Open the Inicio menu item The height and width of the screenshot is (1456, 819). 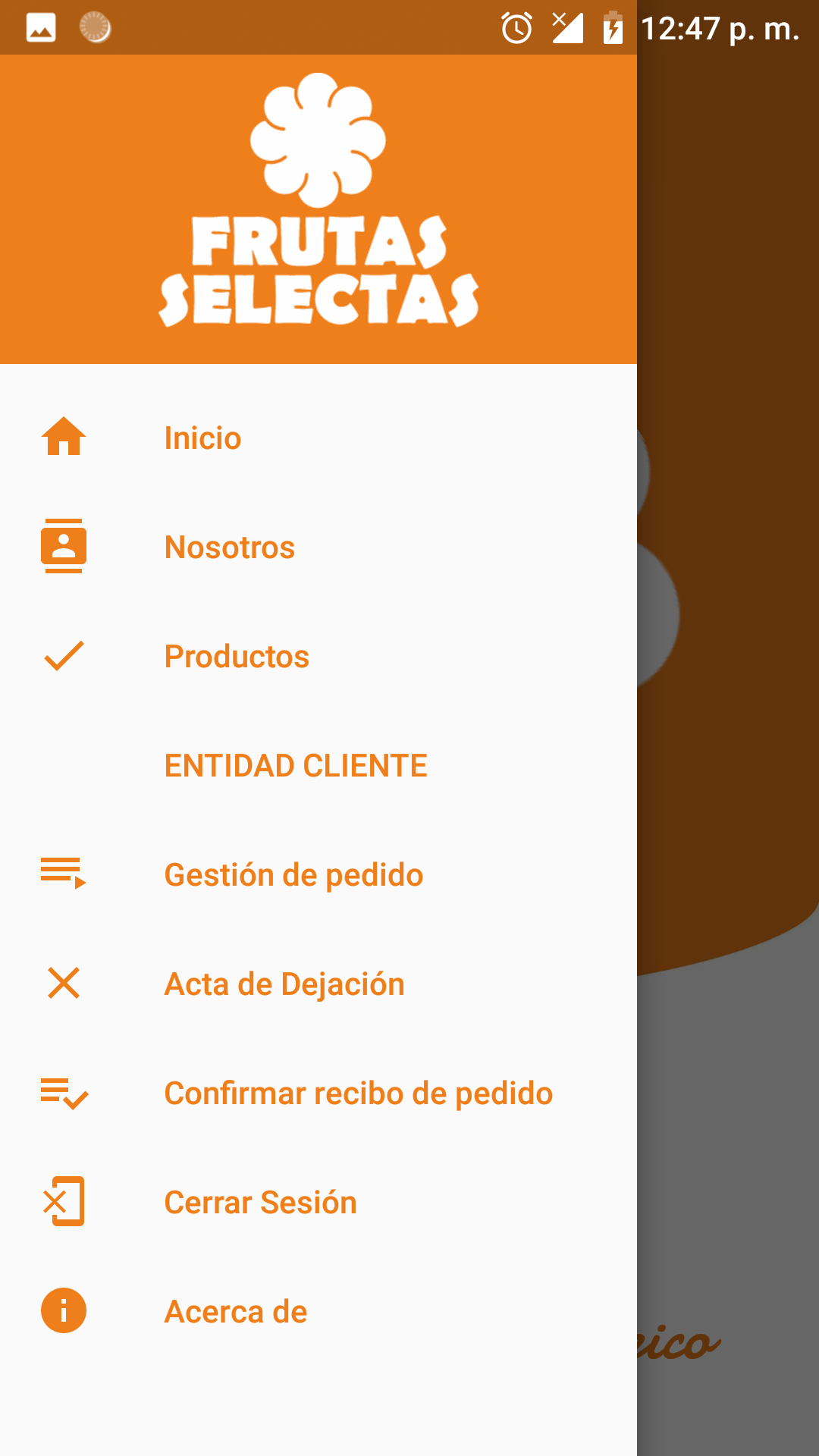[318, 438]
